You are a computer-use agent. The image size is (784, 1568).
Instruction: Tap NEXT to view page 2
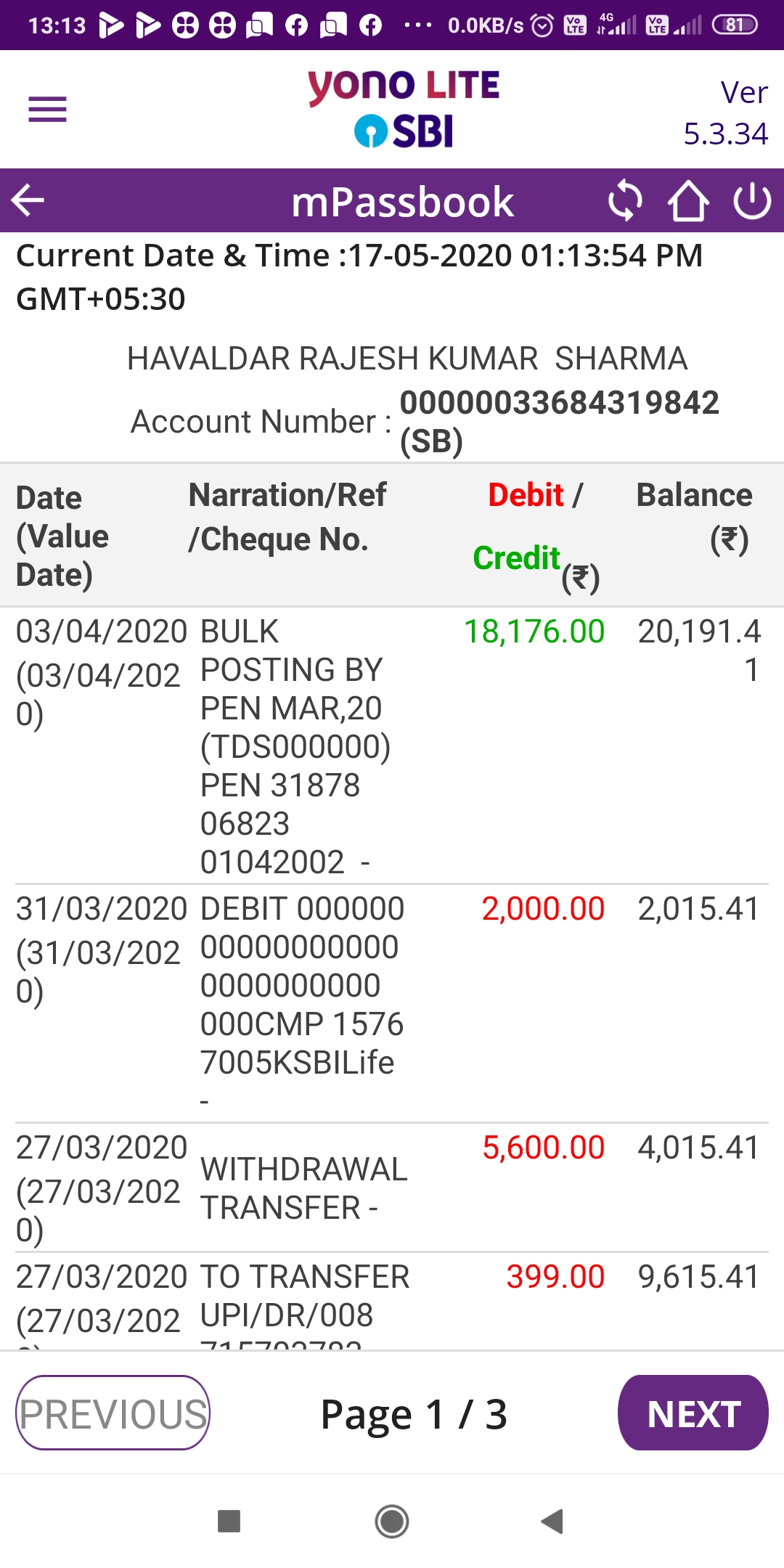[x=693, y=1413]
